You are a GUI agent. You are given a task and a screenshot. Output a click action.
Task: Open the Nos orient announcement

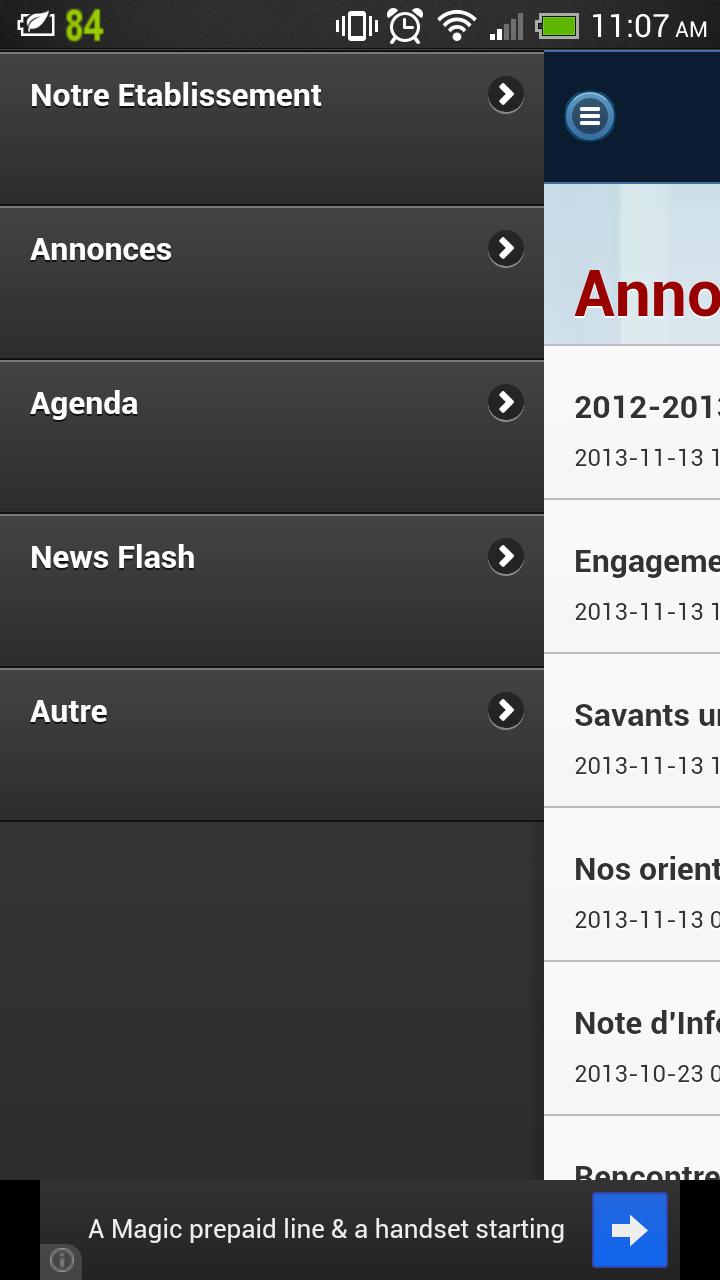pos(640,886)
